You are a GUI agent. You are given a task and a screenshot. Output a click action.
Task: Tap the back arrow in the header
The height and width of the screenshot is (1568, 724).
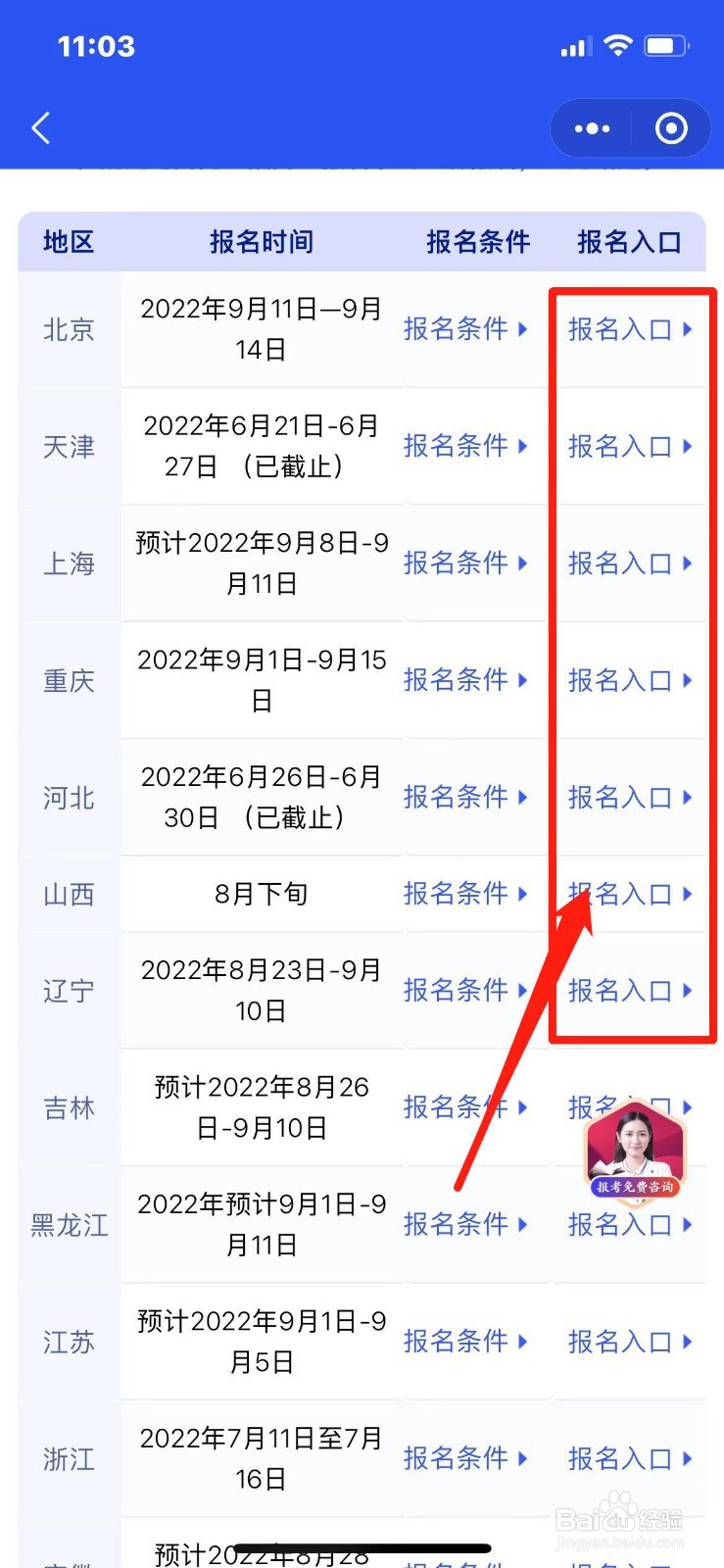point(39,127)
